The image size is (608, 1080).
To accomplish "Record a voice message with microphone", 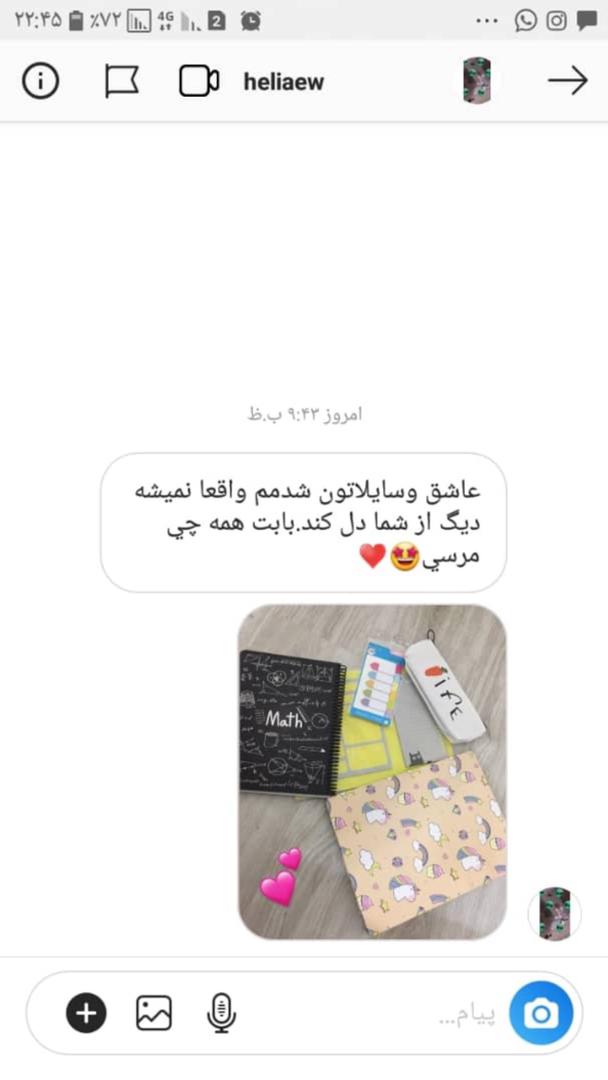I will 220,1014.
